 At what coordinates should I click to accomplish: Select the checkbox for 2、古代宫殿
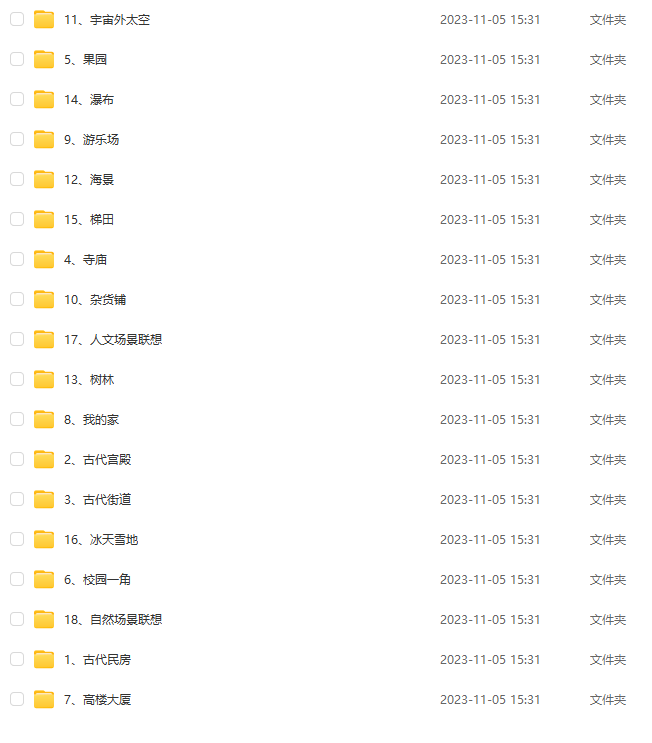(x=17, y=459)
